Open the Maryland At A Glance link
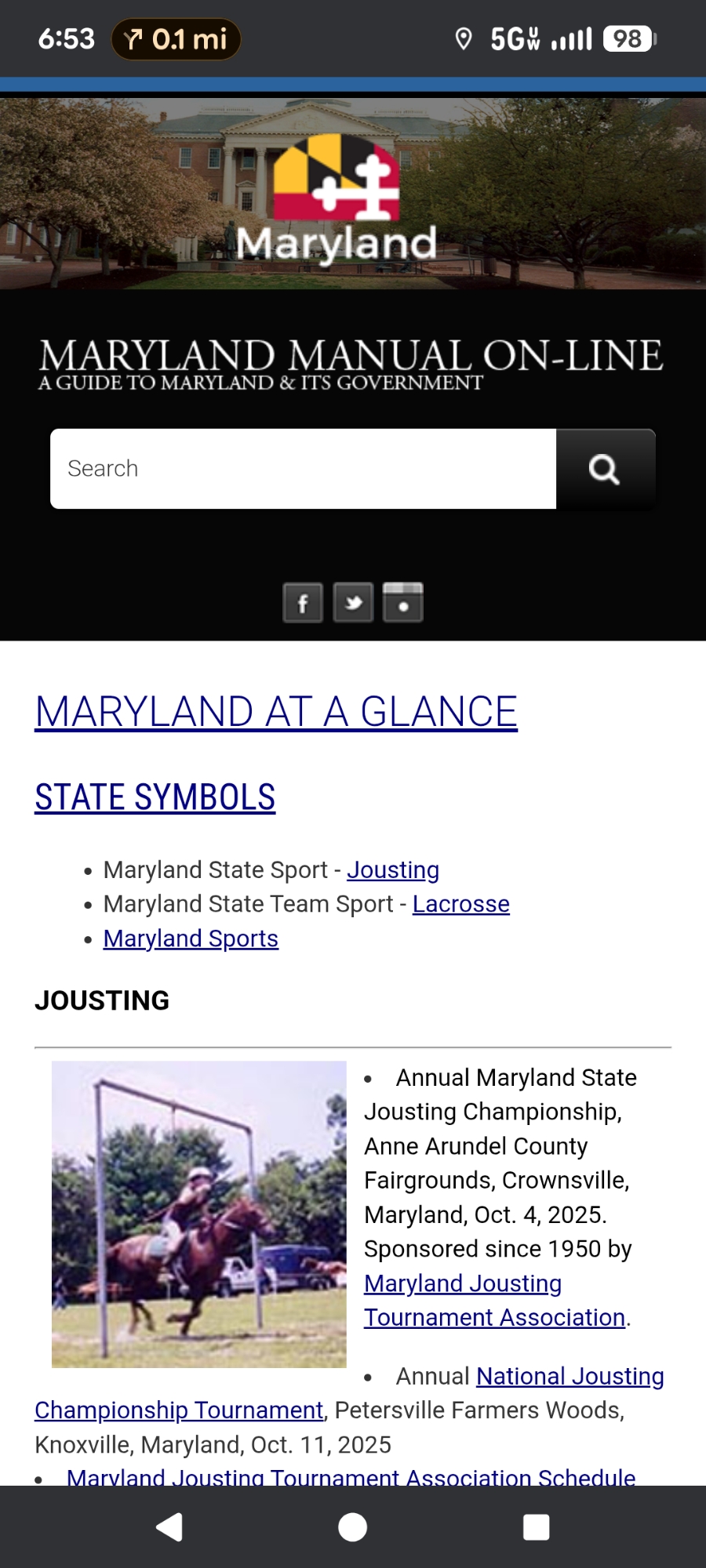The image size is (706, 1568). (276, 712)
